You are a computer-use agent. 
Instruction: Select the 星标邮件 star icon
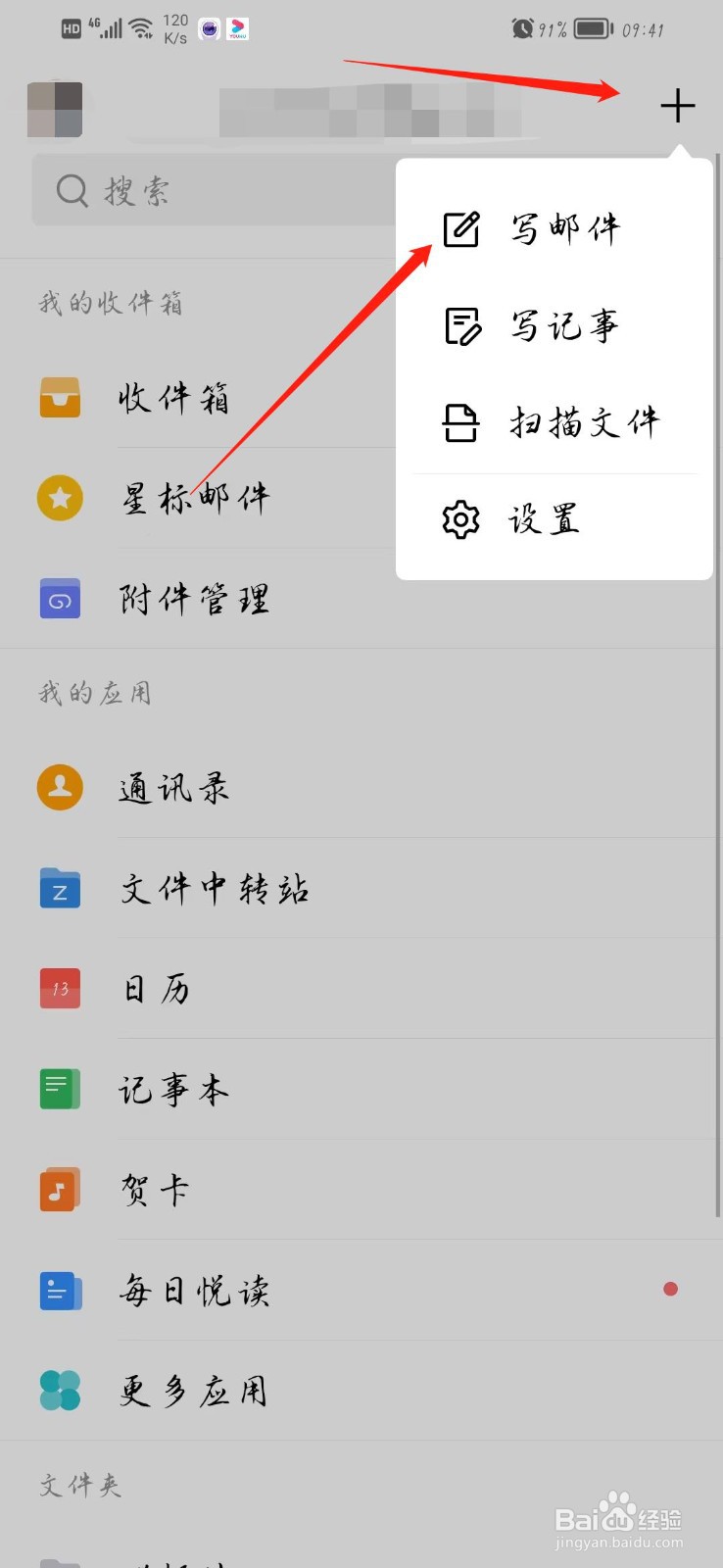(x=59, y=498)
